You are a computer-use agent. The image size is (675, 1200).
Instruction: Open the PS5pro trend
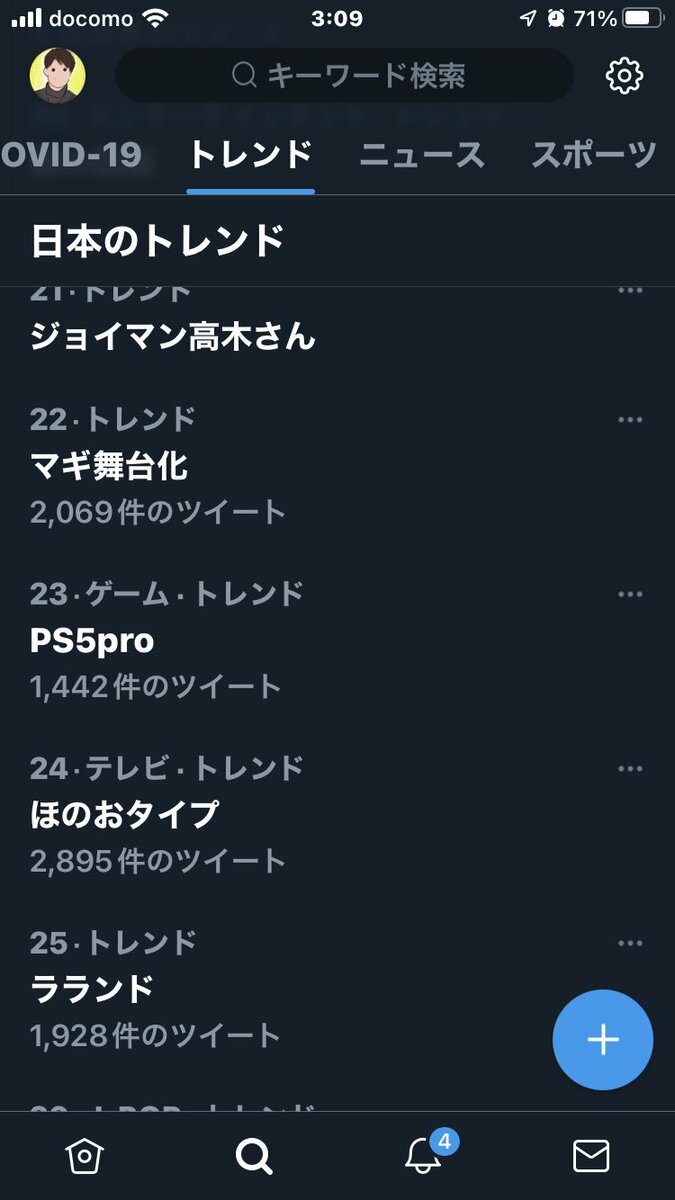92,640
